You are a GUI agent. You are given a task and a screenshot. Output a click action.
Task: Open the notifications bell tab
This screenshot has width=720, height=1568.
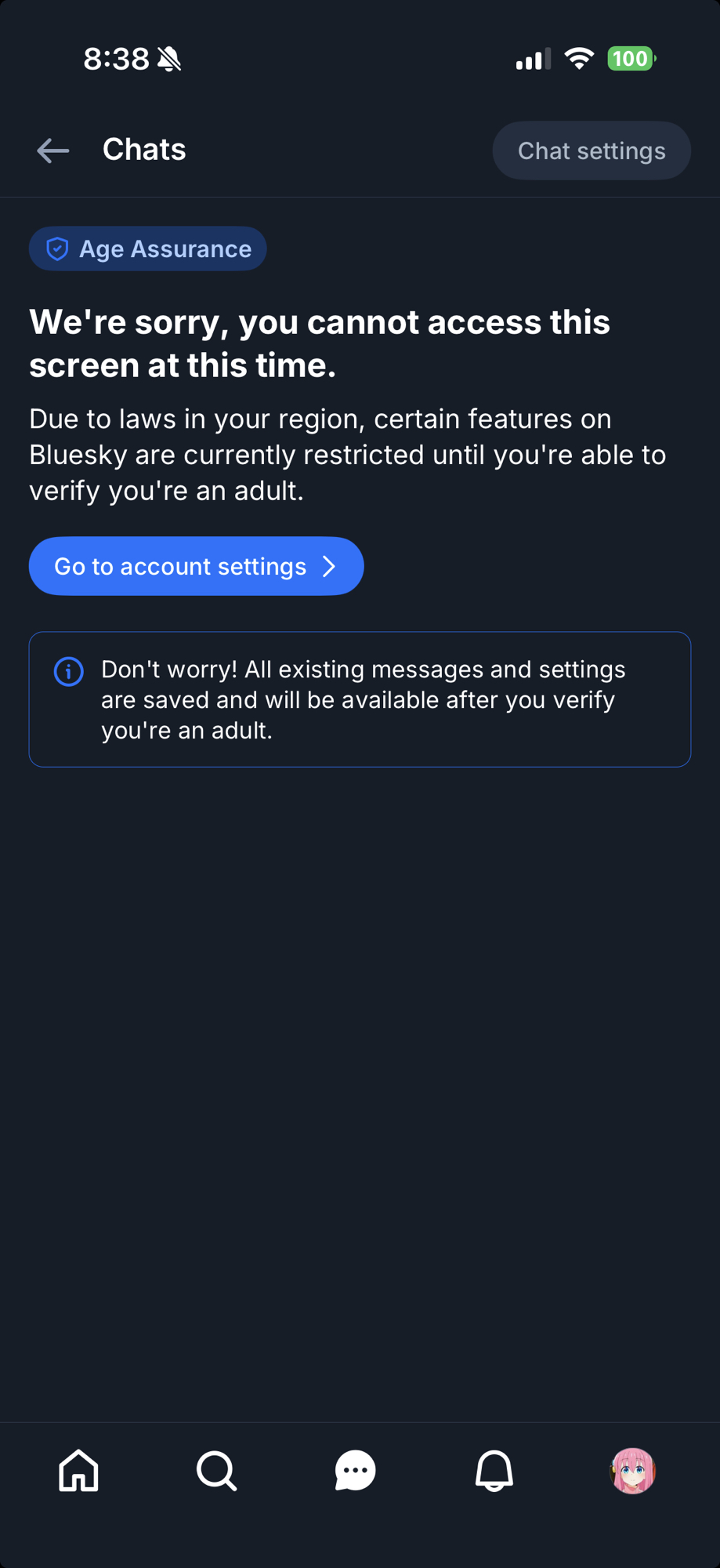pyautogui.click(x=494, y=1470)
